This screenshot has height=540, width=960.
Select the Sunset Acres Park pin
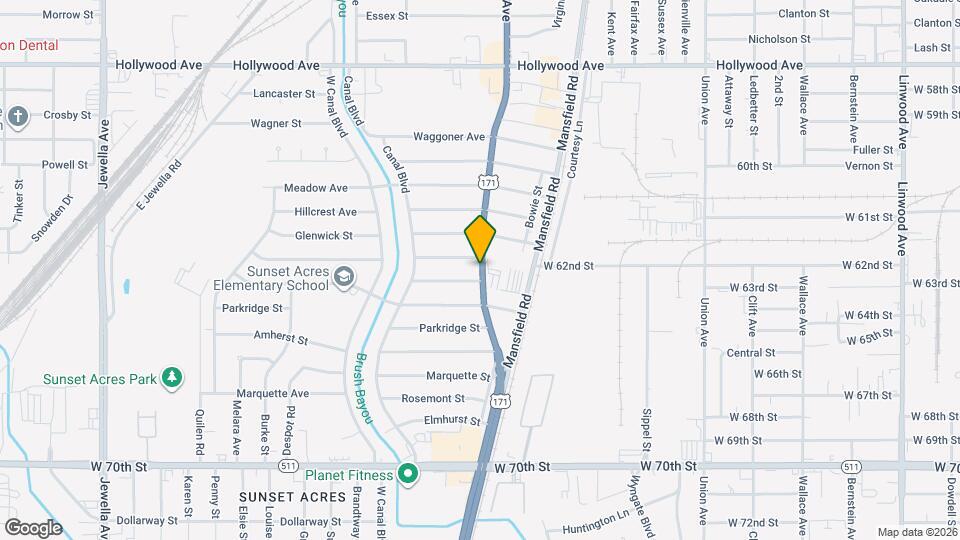(x=173, y=378)
